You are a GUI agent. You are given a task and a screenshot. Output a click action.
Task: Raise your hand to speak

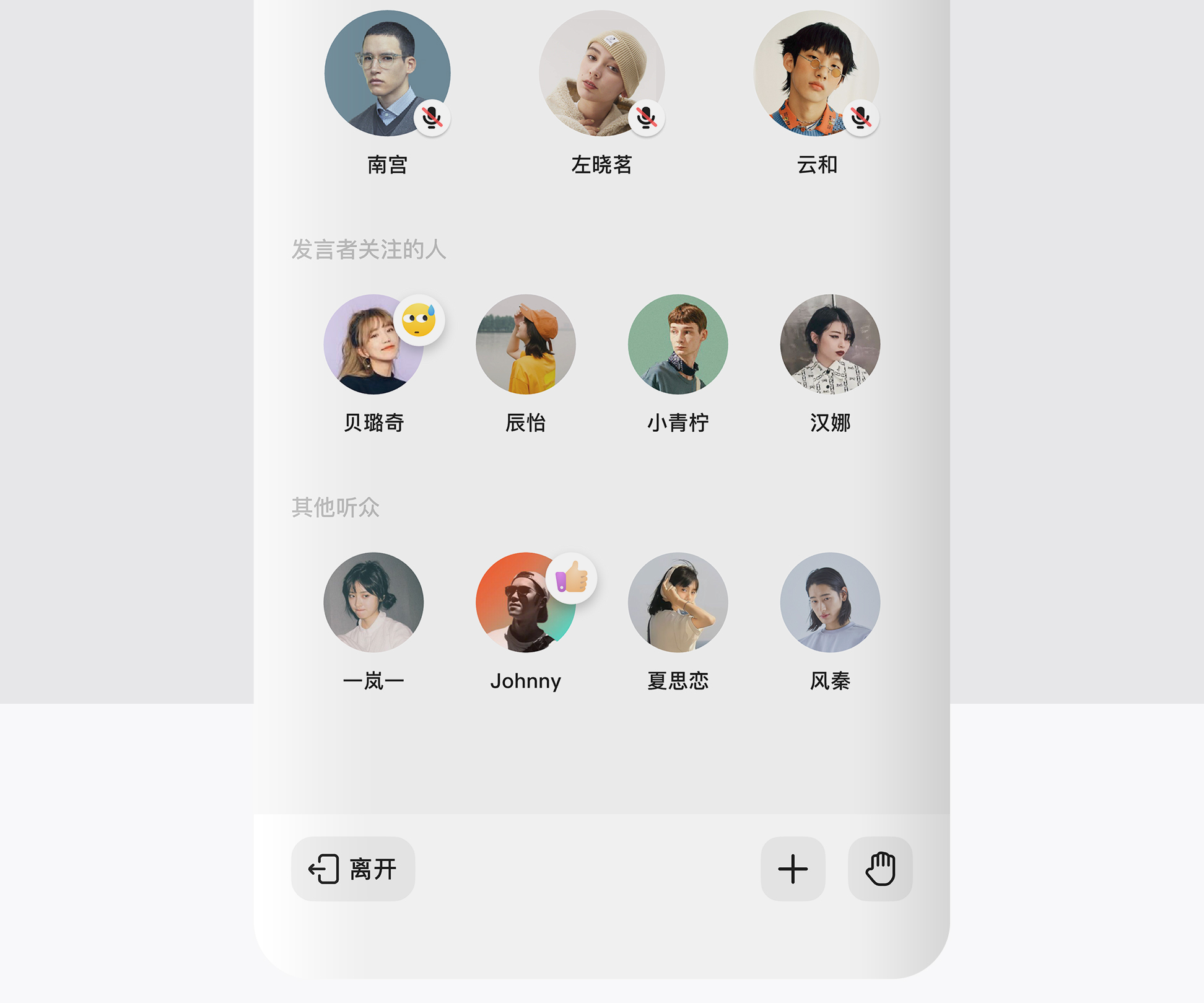pos(879,869)
